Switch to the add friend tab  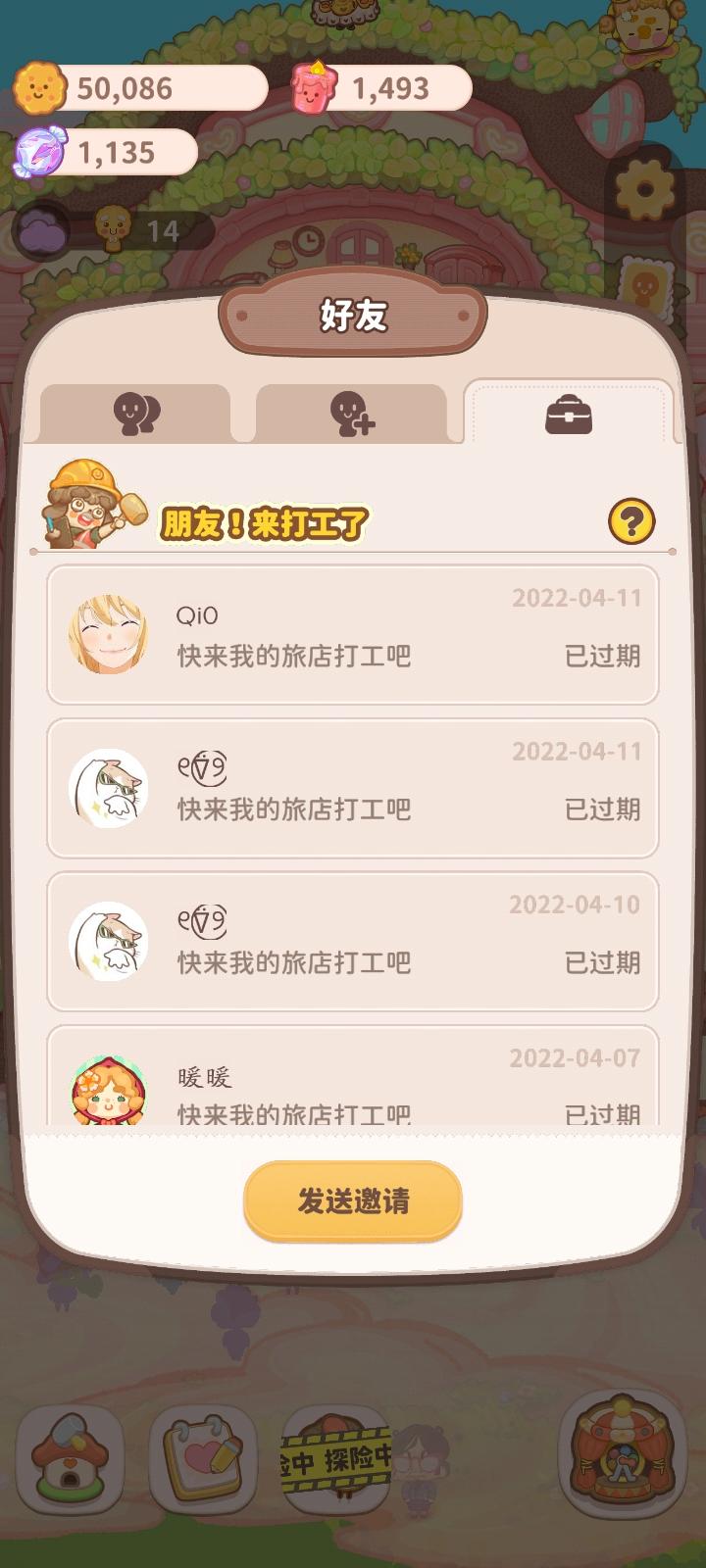tap(353, 414)
